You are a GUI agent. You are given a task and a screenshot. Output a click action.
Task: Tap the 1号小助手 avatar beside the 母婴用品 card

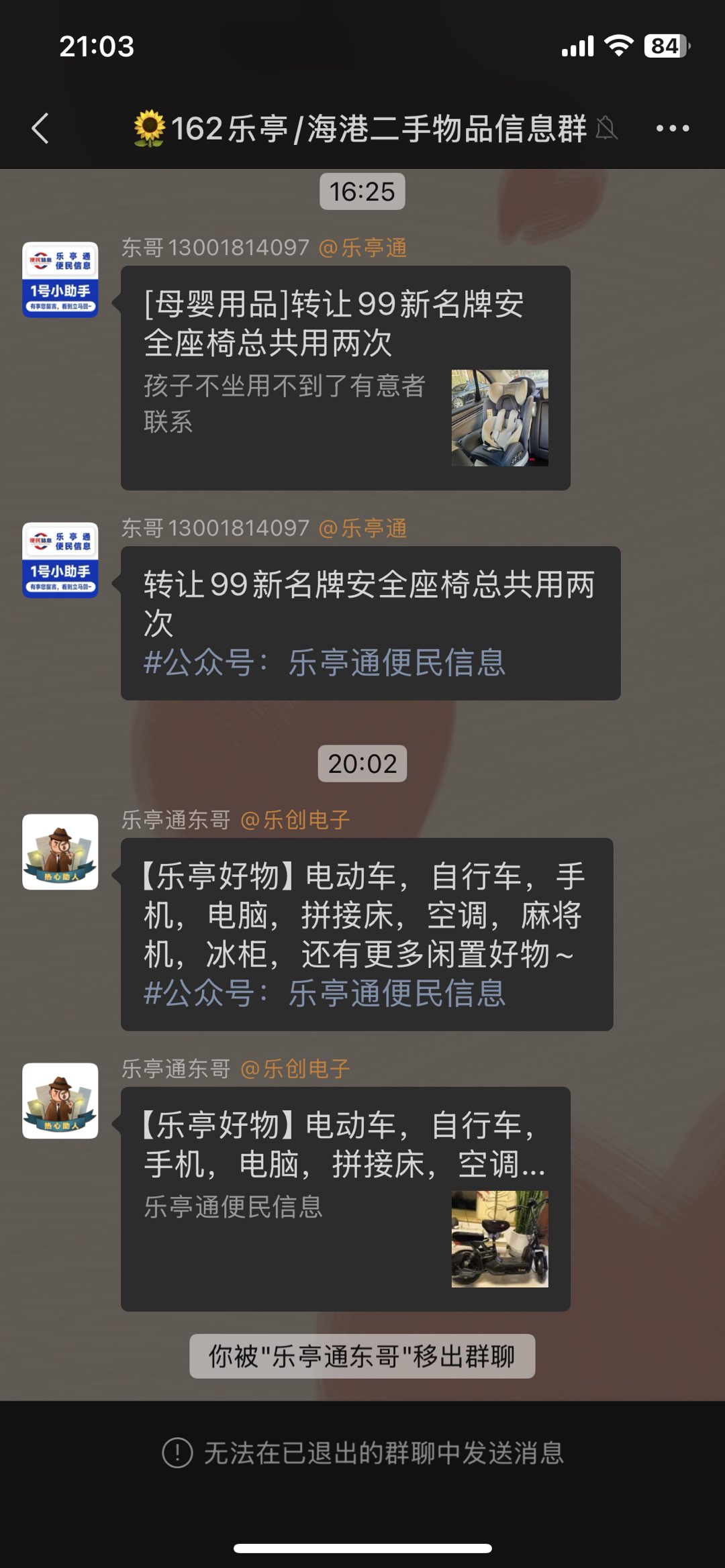[x=60, y=280]
